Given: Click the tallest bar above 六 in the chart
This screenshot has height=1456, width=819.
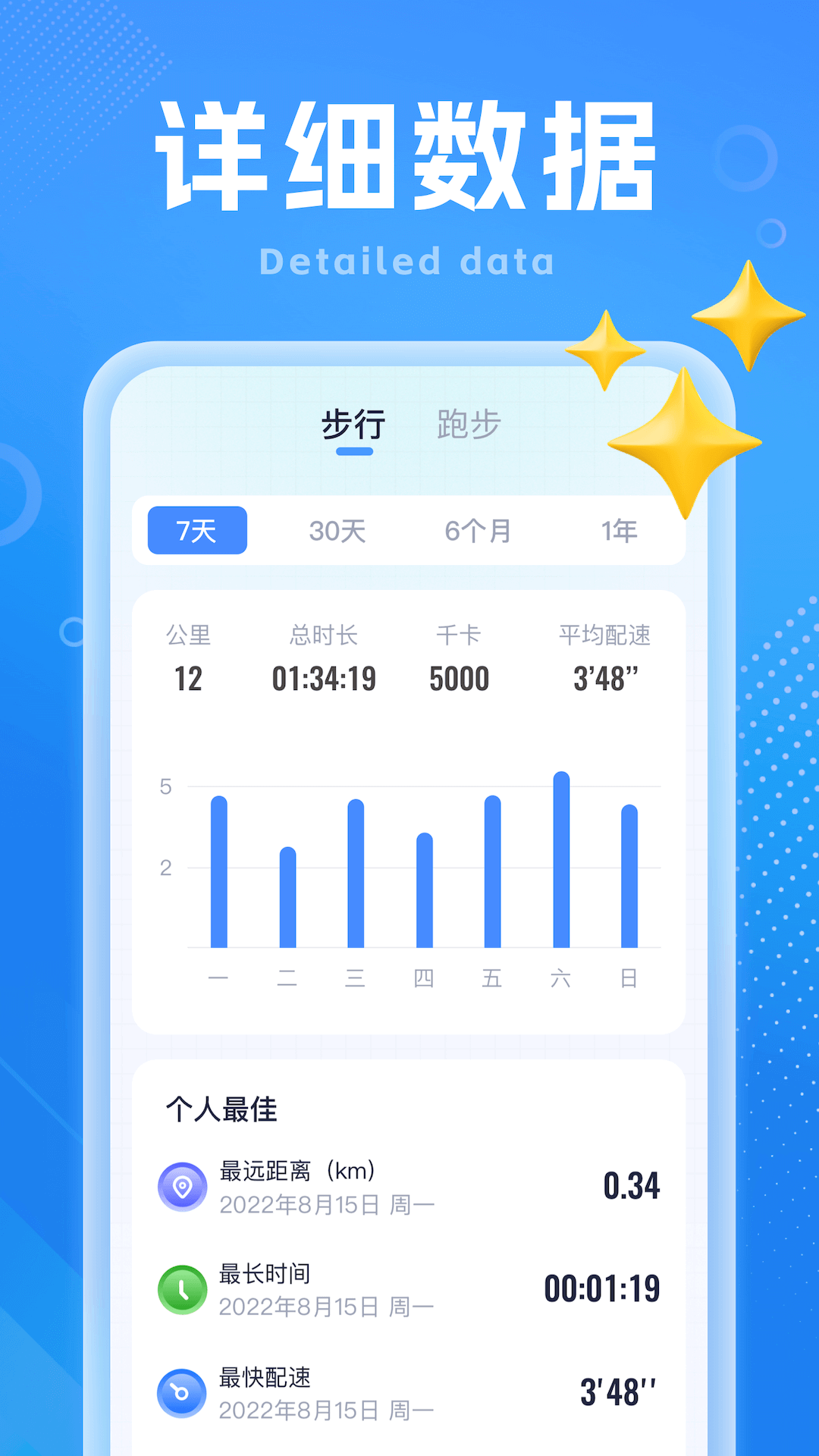Looking at the screenshot, I should pyautogui.click(x=560, y=857).
